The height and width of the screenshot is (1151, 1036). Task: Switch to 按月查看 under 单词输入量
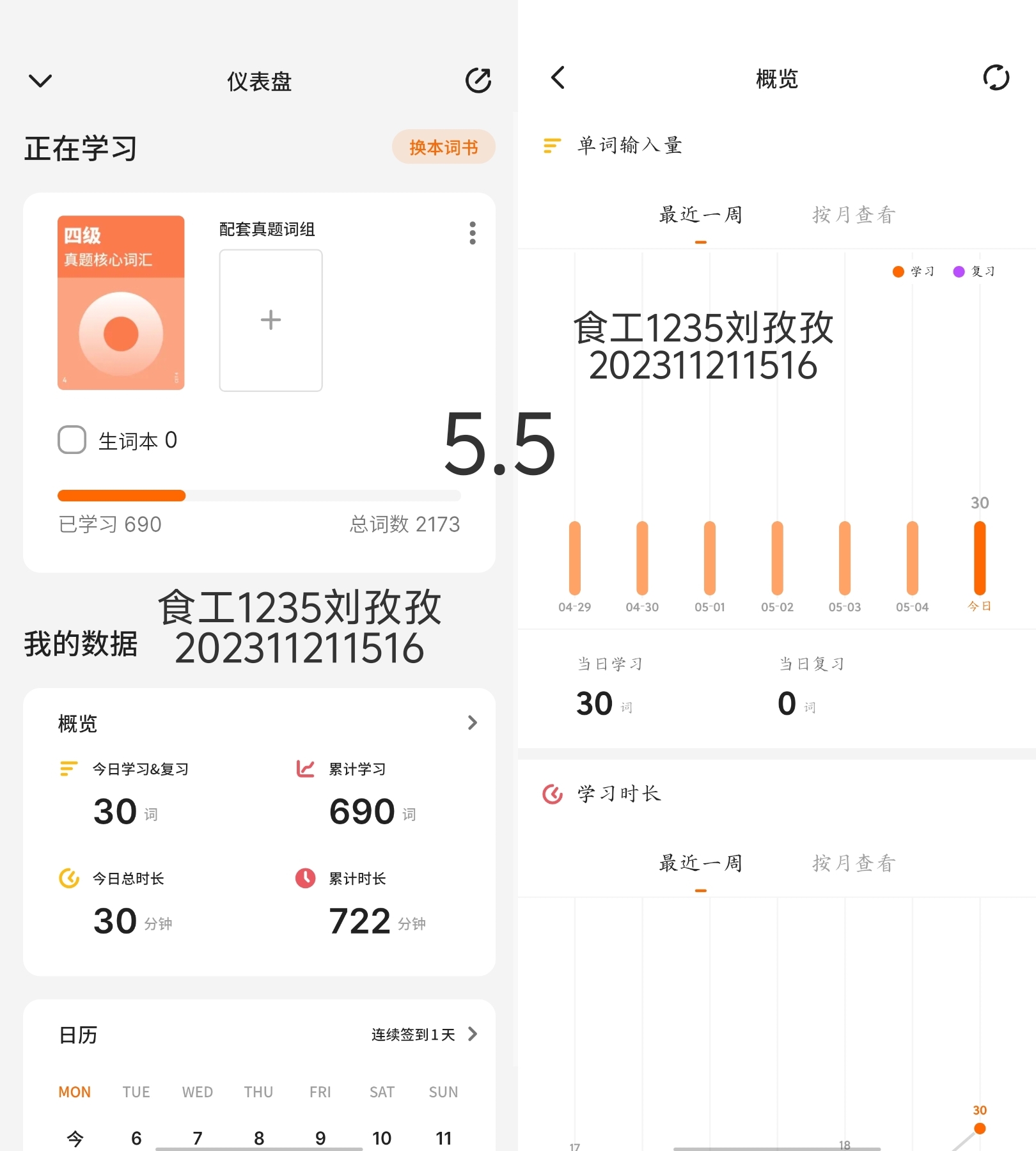[x=854, y=215]
